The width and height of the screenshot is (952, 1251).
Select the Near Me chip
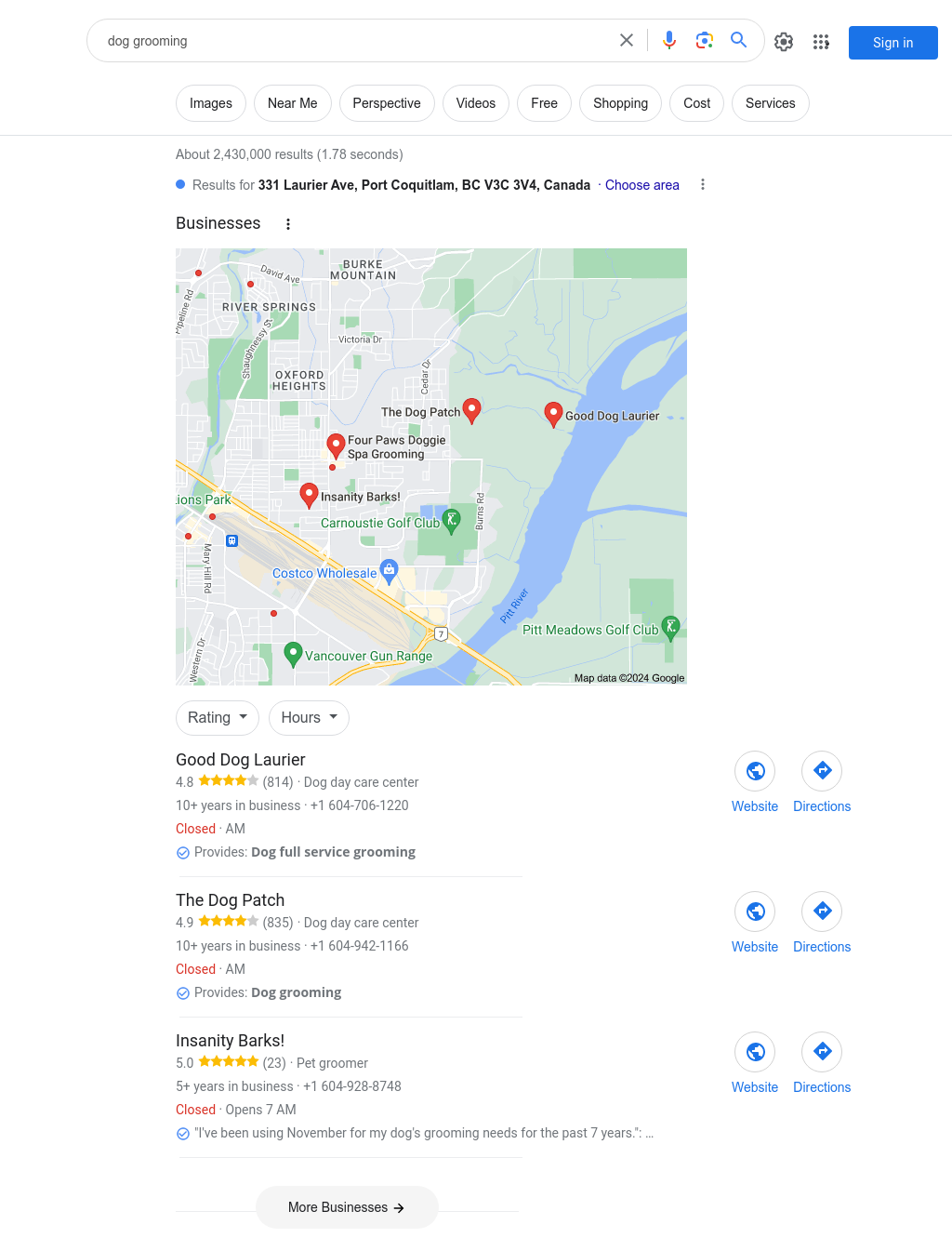tap(292, 103)
